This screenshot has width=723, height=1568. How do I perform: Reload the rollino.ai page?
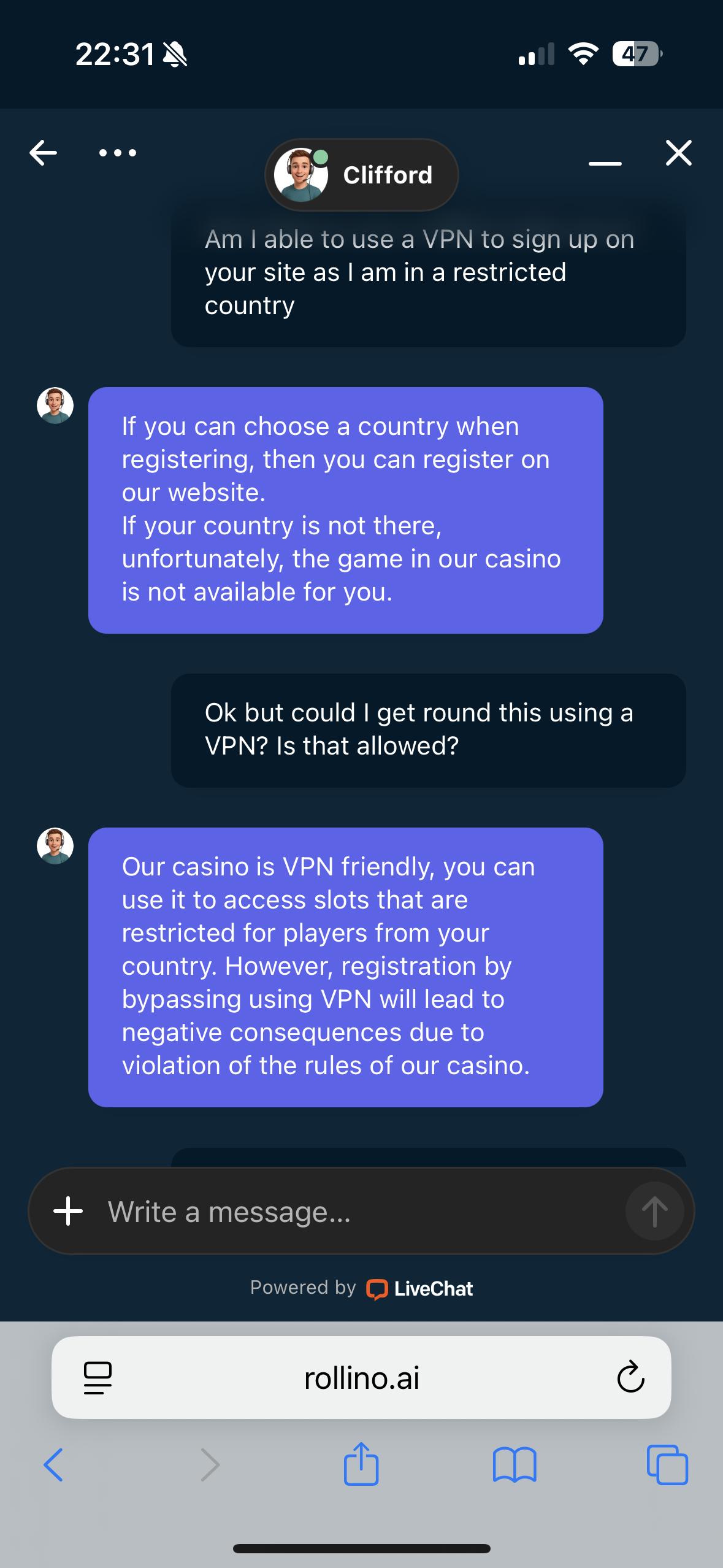click(630, 1378)
